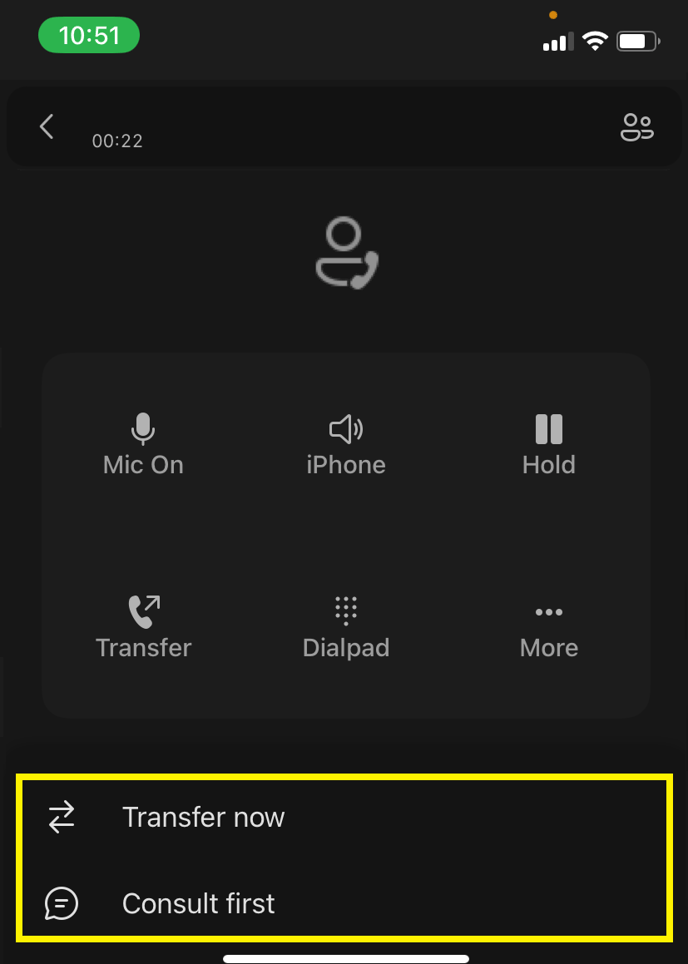Open the participants list icon

pyautogui.click(x=637, y=127)
